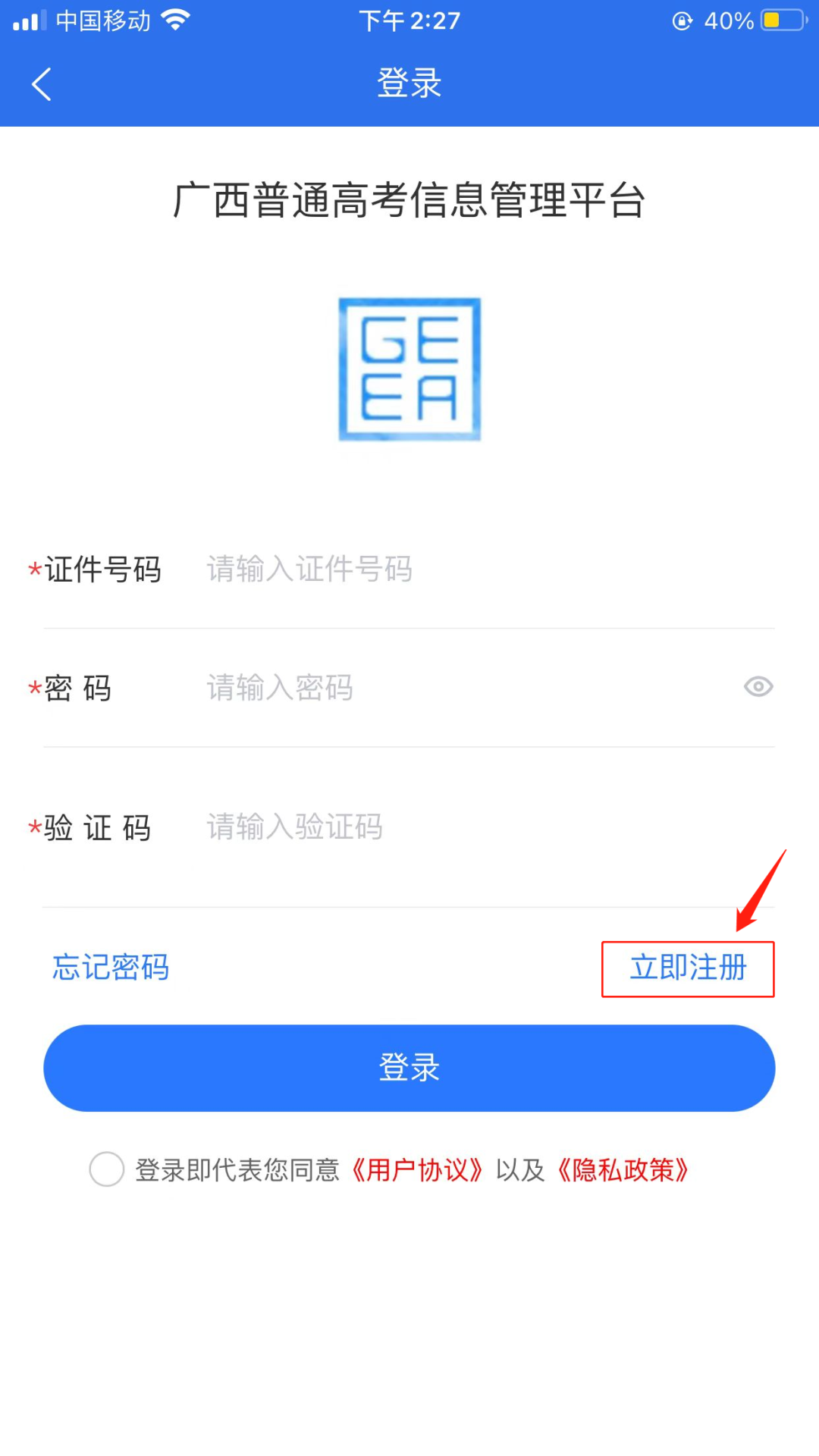Check the agreement consent circle

pyautogui.click(x=107, y=1169)
